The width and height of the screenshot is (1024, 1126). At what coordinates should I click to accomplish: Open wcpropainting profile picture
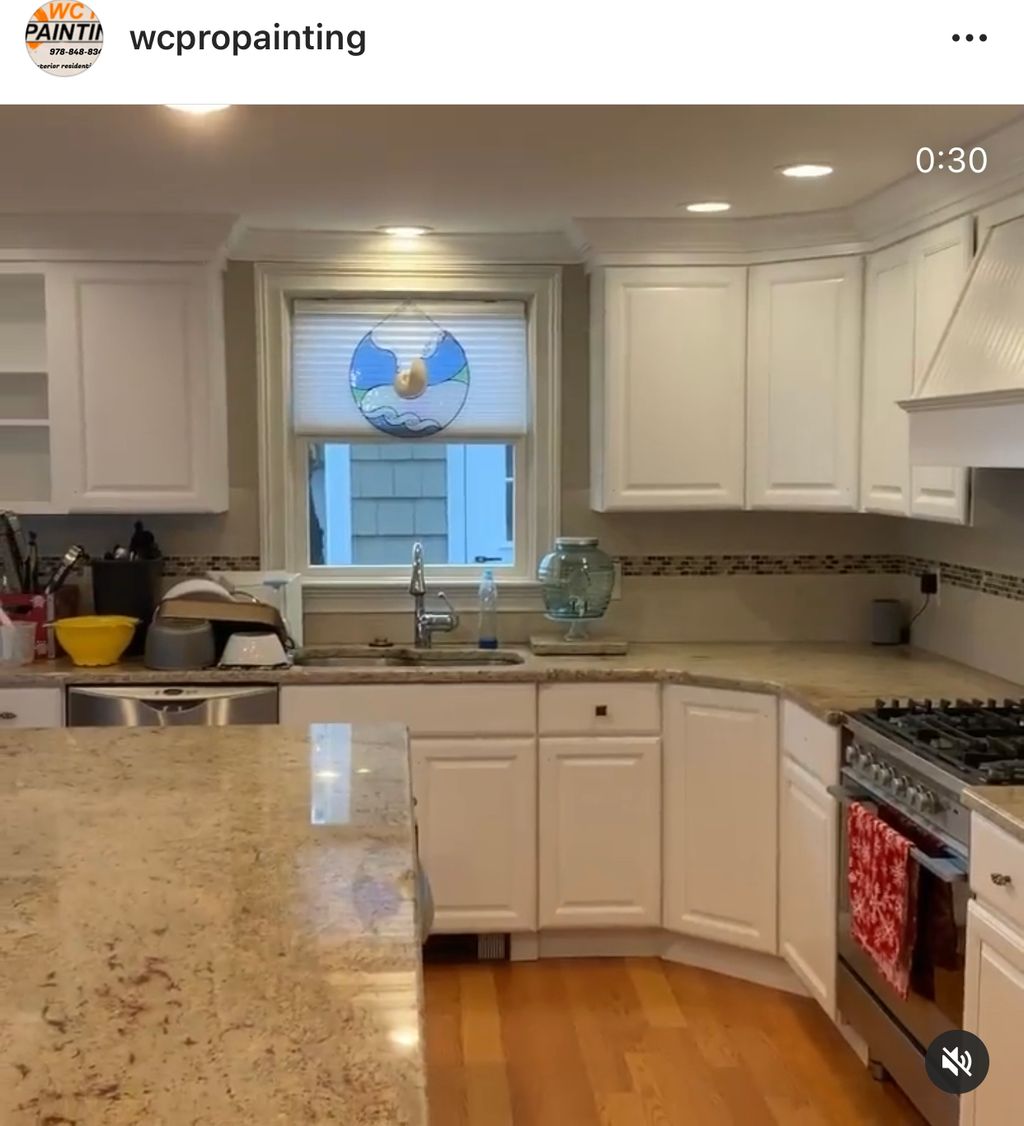coord(63,38)
